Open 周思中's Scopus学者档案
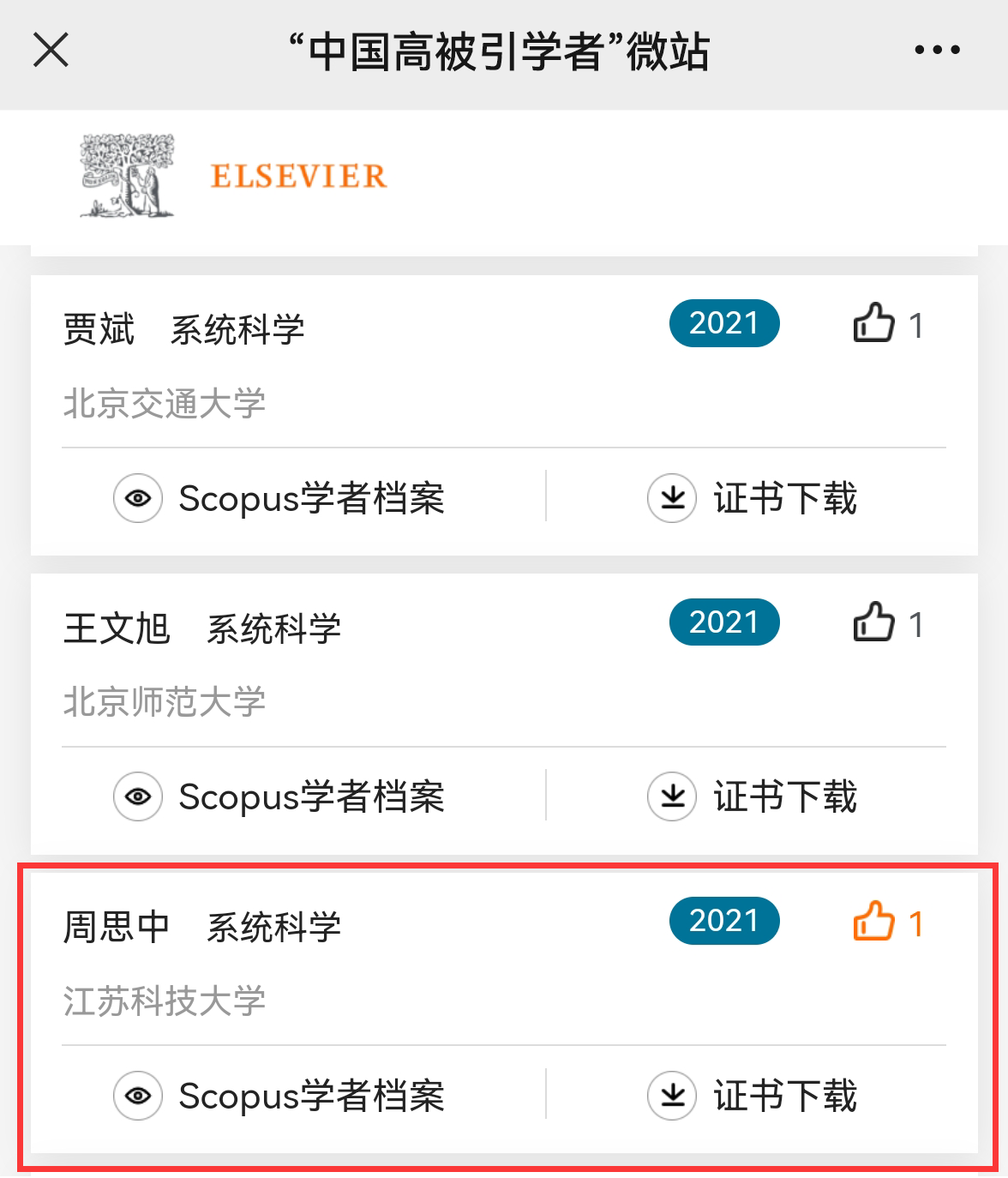Image resolution: width=1008 pixels, height=1178 pixels. [x=280, y=1096]
